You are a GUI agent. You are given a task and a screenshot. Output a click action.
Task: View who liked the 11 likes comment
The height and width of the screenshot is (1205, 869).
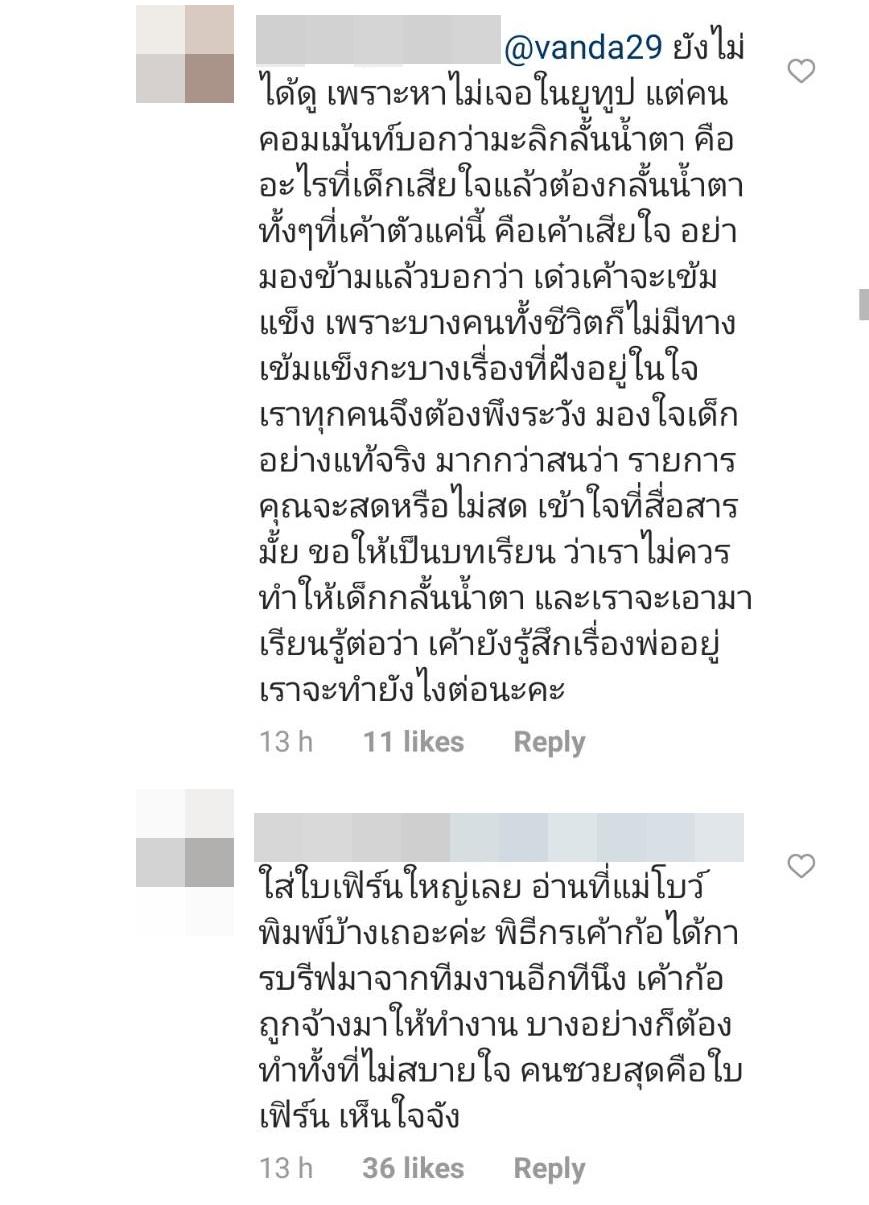(x=413, y=742)
